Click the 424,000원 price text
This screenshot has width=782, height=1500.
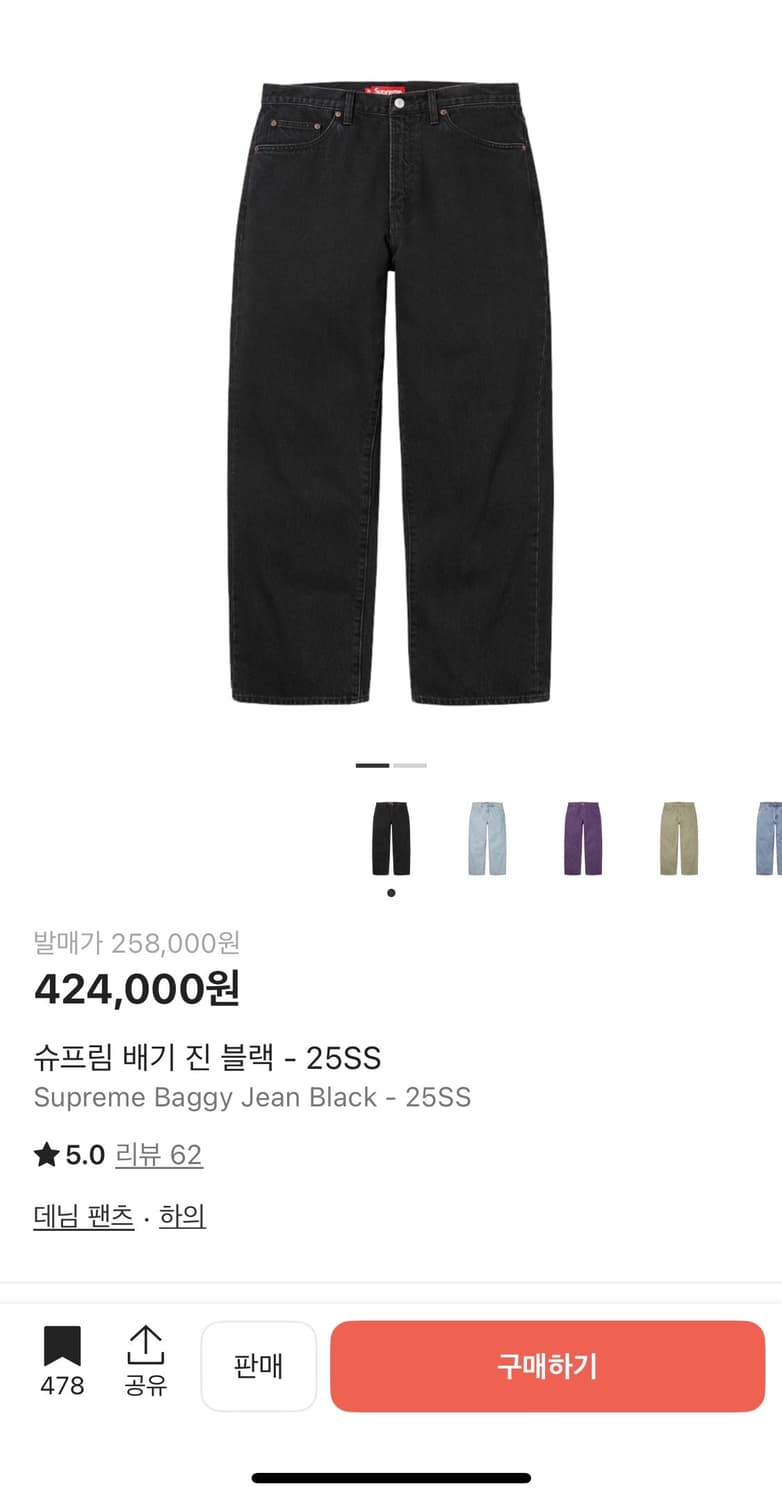(136, 990)
